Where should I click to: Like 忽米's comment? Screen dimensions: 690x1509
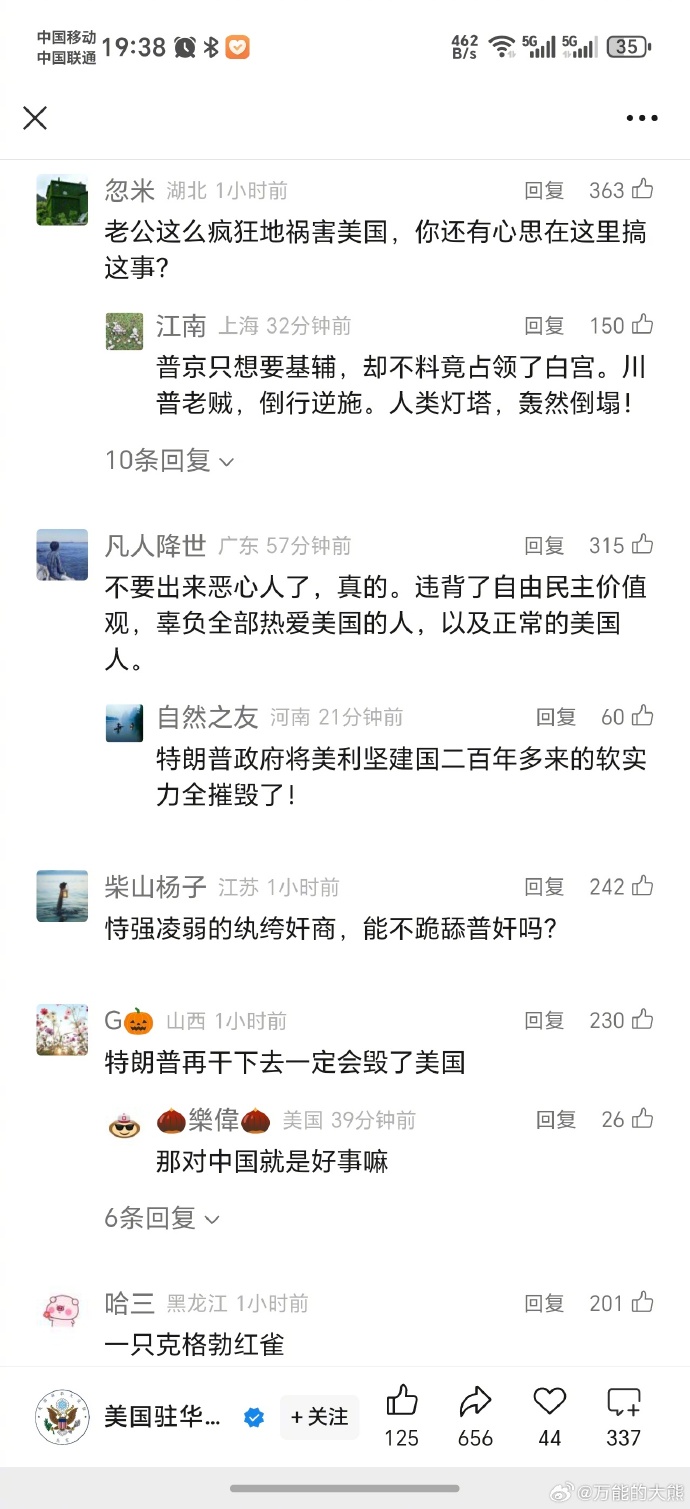pyautogui.click(x=642, y=189)
